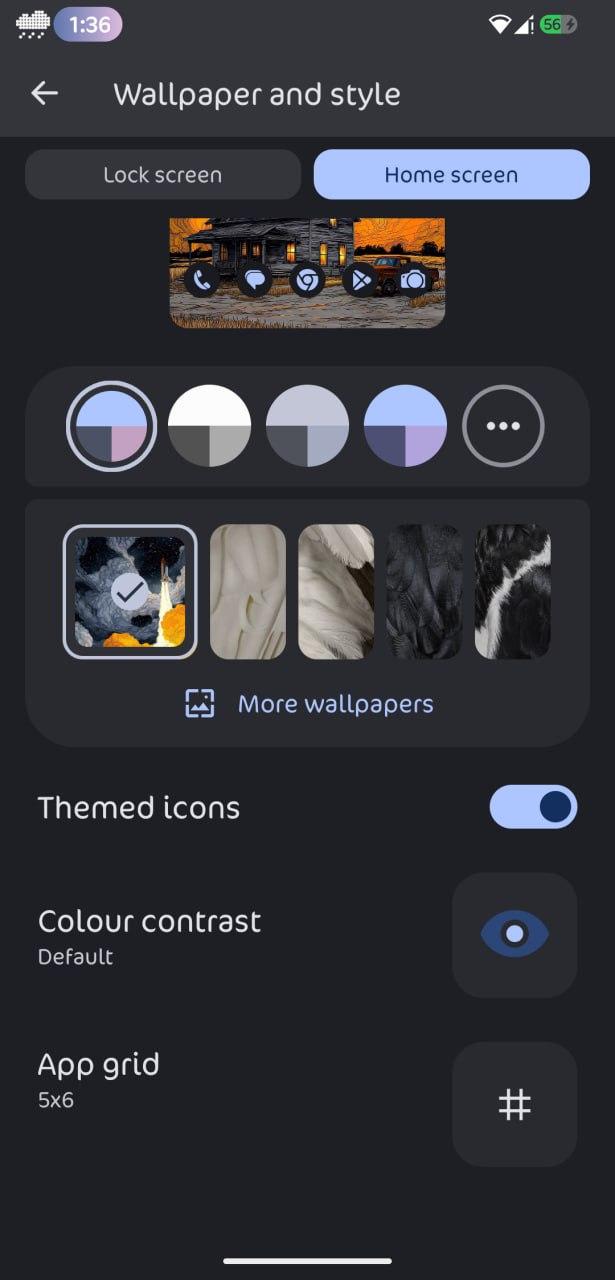The height and width of the screenshot is (1280, 615).
Task: Select the rocket launch wallpaper
Action: pyautogui.click(x=130, y=592)
